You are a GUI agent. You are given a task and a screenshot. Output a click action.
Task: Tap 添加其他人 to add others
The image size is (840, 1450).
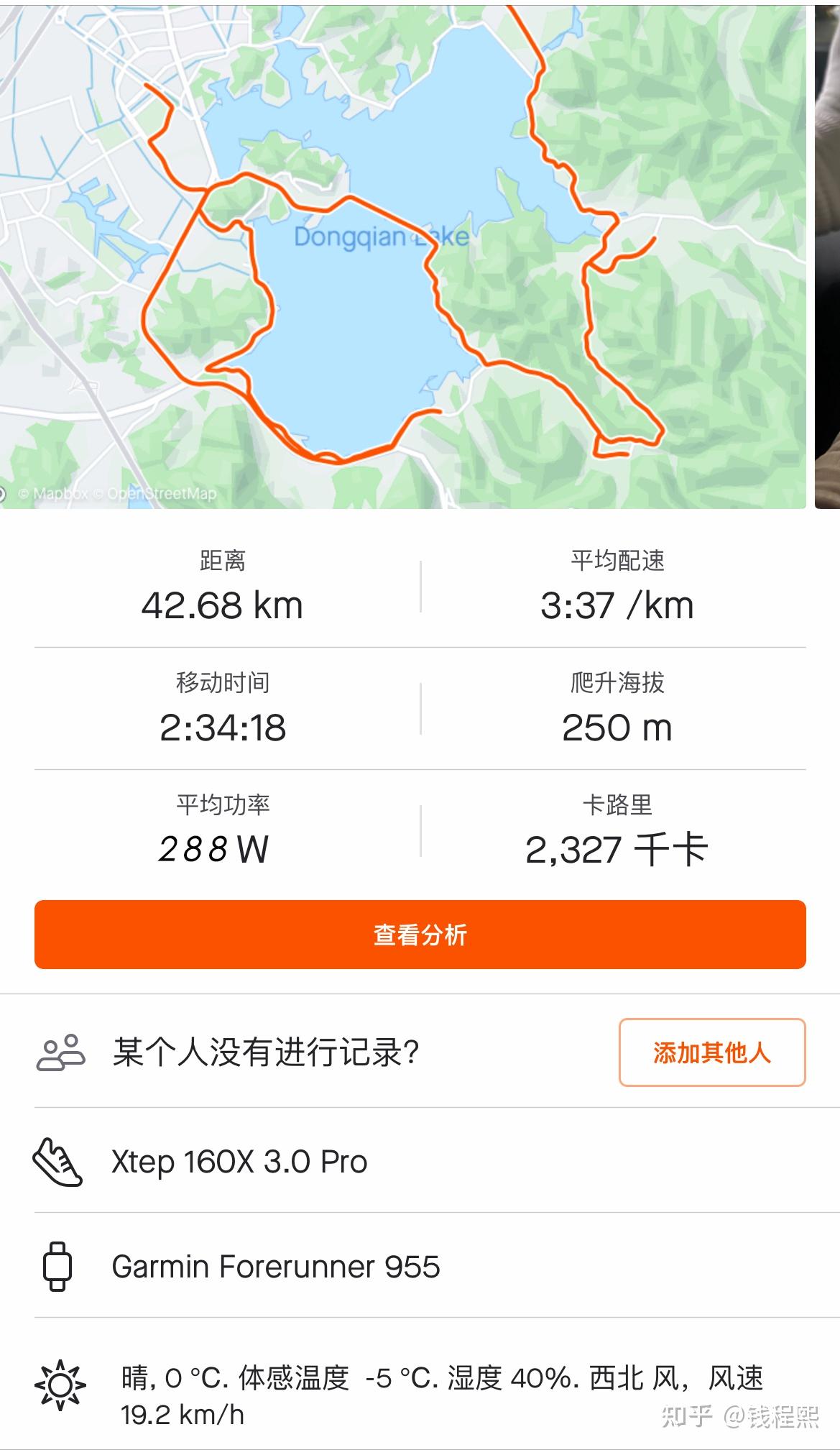point(711,1052)
